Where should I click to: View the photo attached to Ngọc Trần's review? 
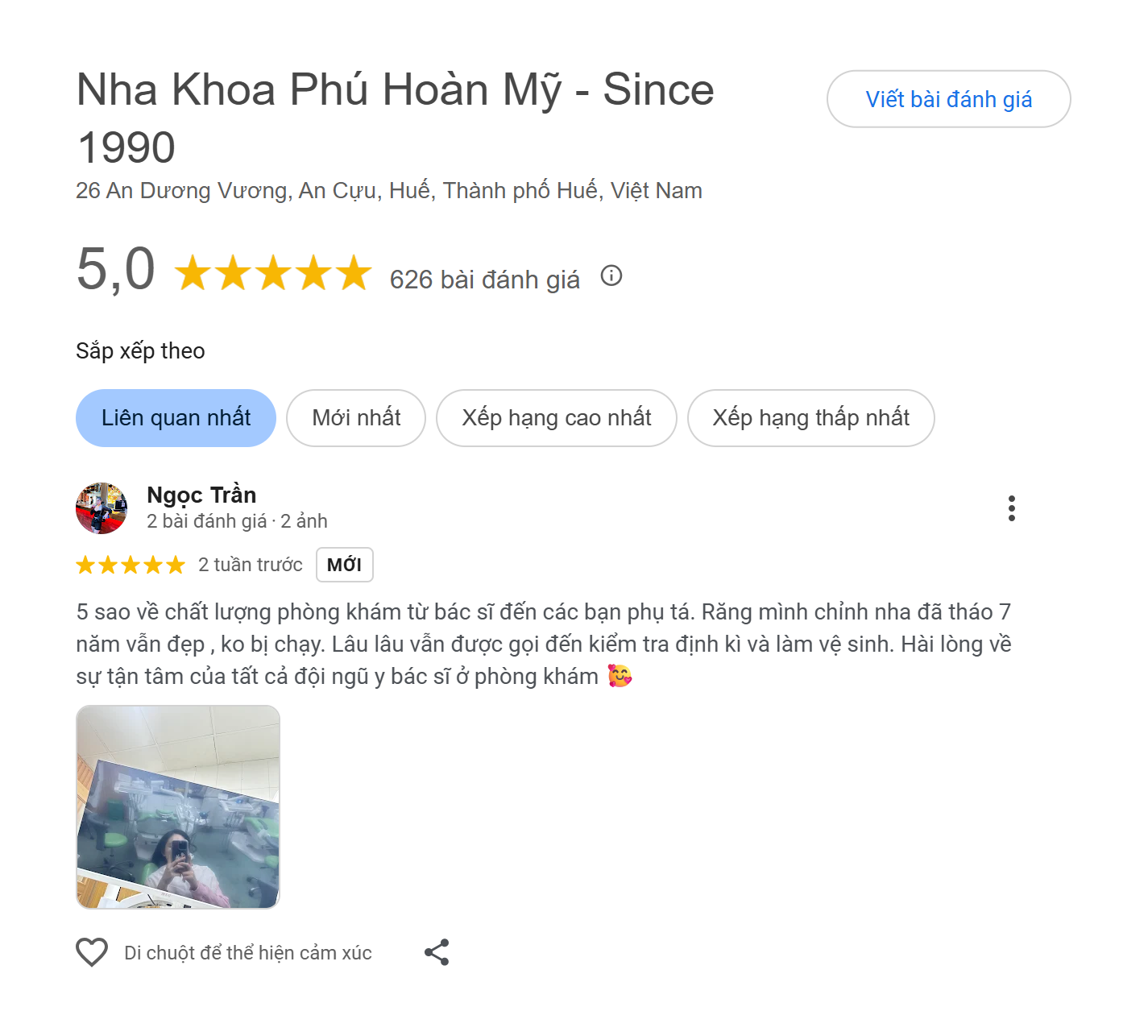pos(178,807)
